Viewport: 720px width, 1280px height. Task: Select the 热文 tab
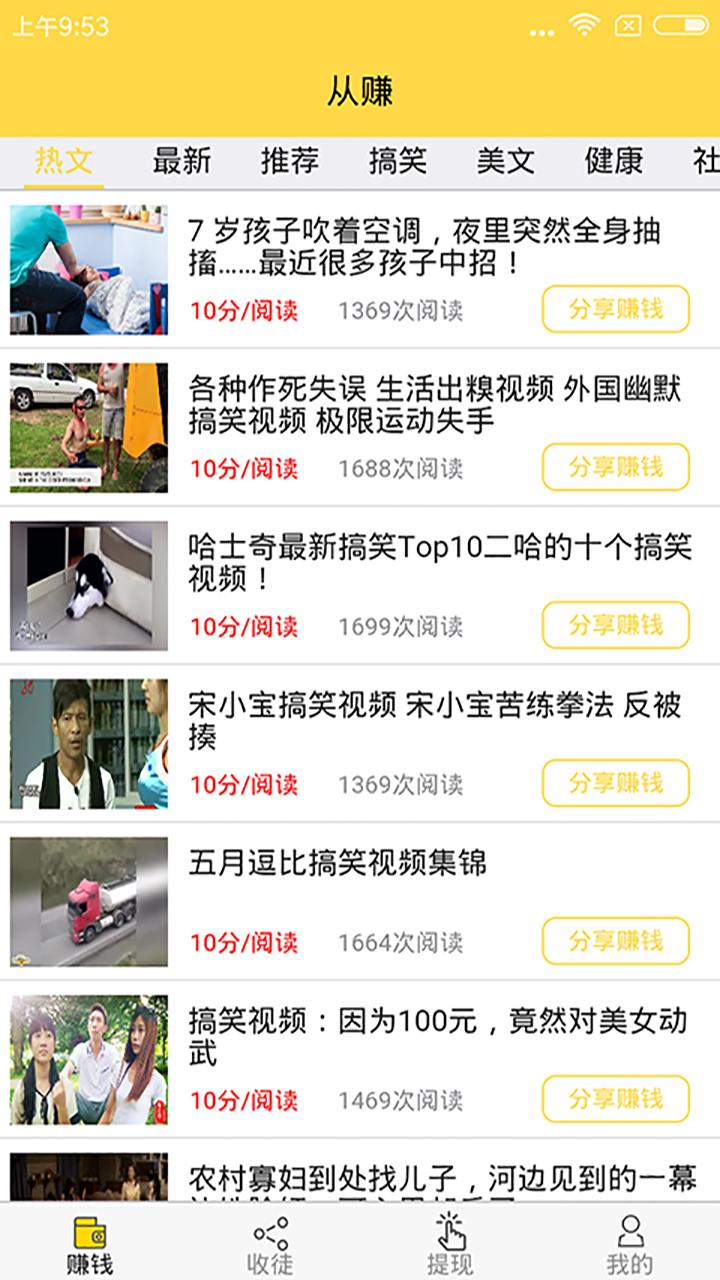[x=64, y=161]
